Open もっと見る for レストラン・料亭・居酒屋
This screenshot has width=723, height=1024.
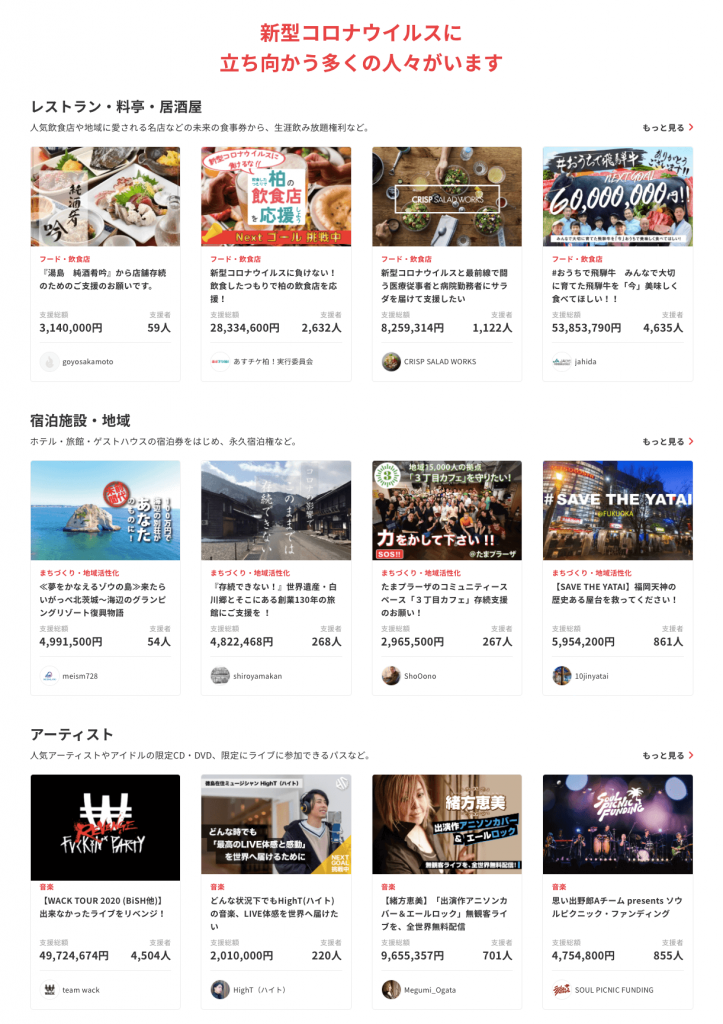(x=667, y=128)
